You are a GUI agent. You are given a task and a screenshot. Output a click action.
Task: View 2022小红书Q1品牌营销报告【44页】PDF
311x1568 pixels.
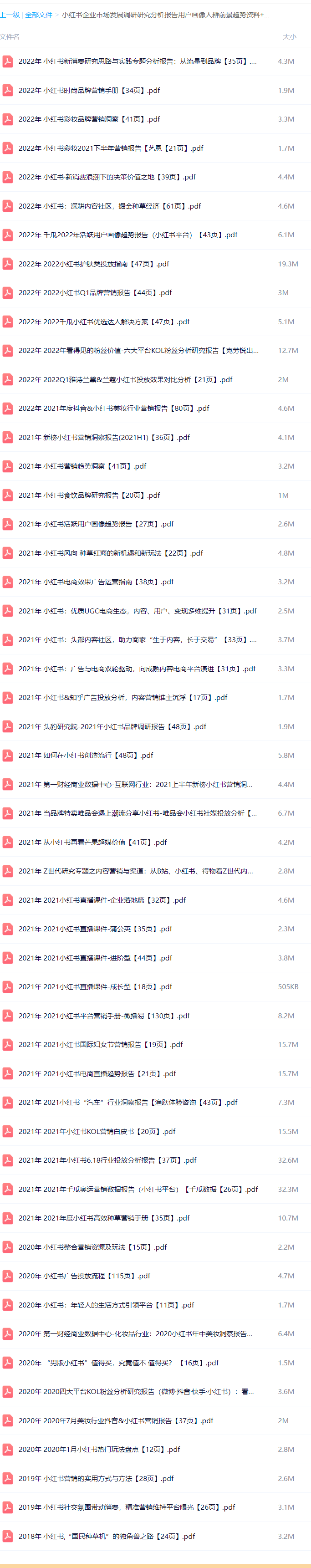point(95,293)
